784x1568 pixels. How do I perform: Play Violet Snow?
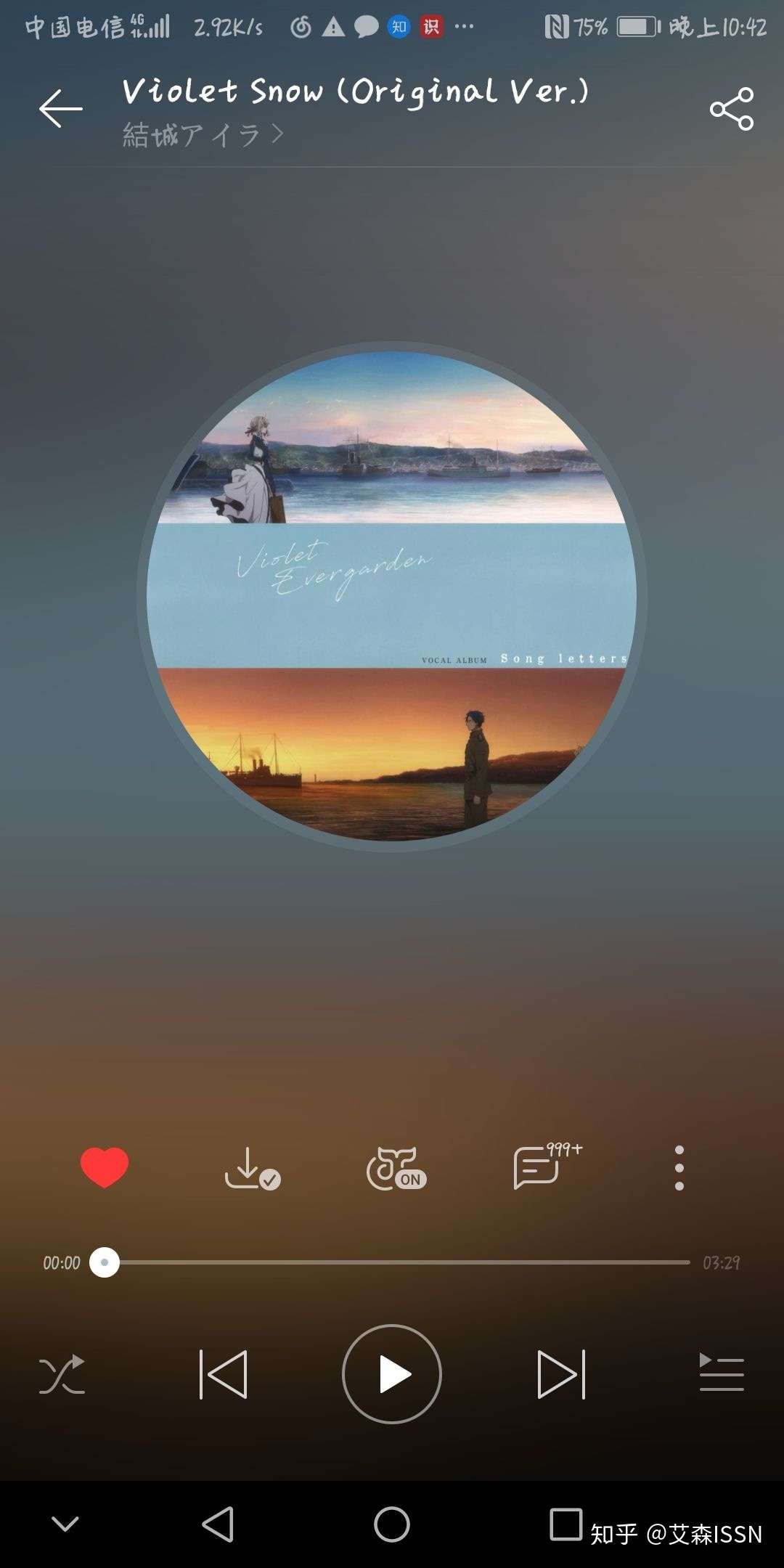click(x=392, y=1374)
